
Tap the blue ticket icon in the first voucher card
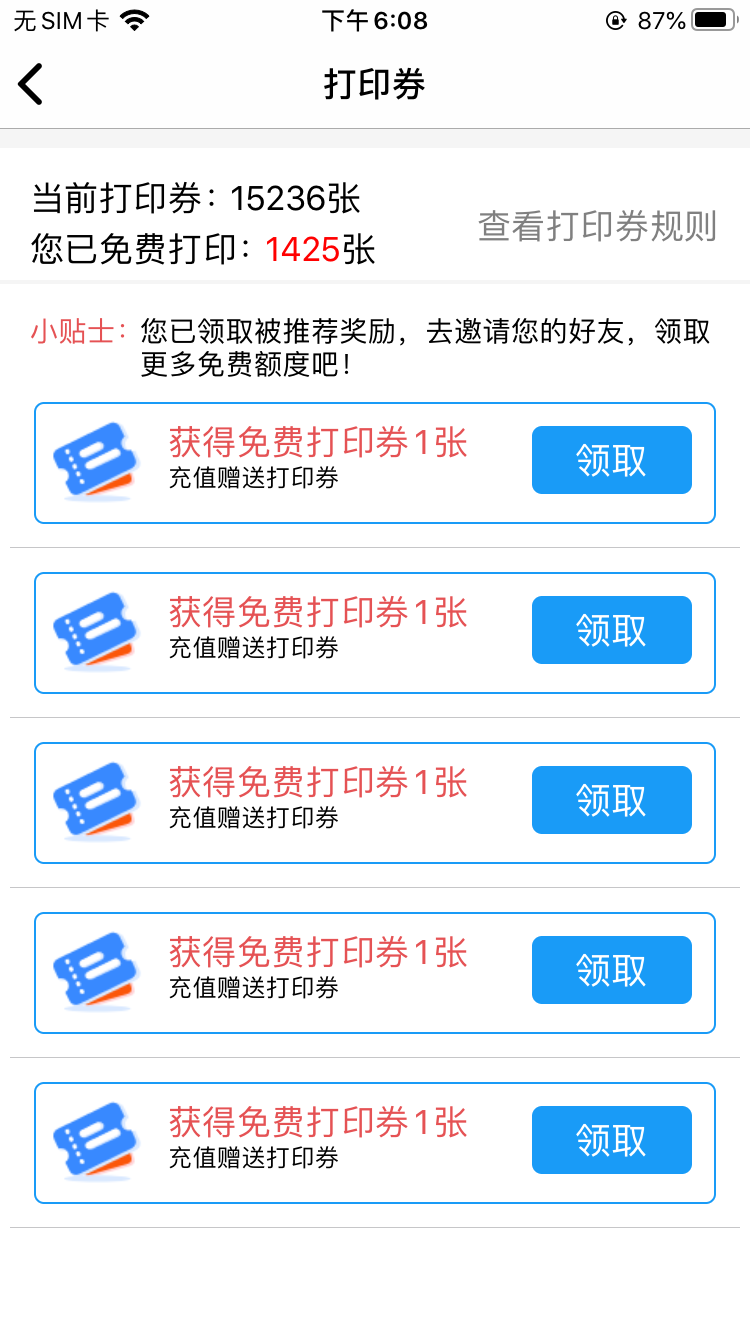[x=96, y=460]
